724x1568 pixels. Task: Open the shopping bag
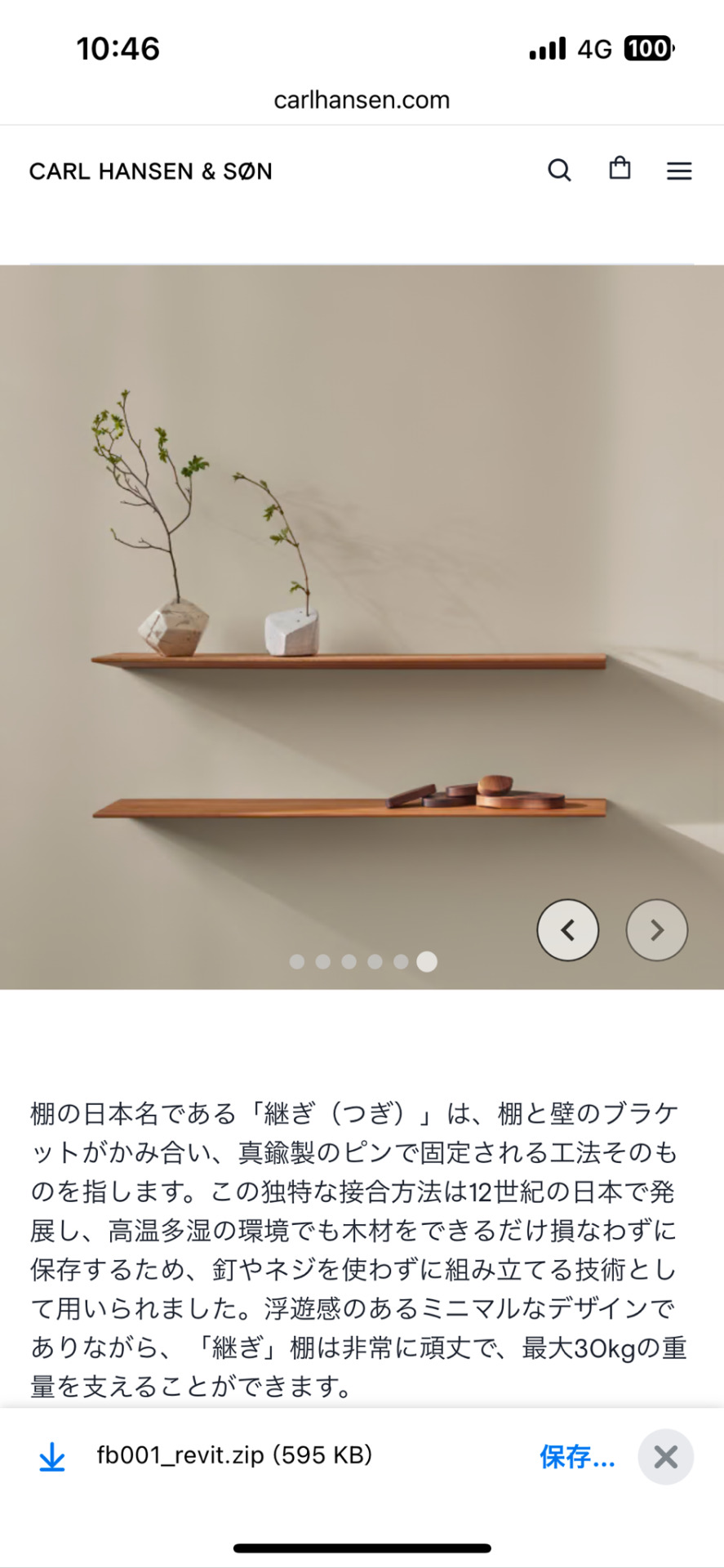pos(620,168)
